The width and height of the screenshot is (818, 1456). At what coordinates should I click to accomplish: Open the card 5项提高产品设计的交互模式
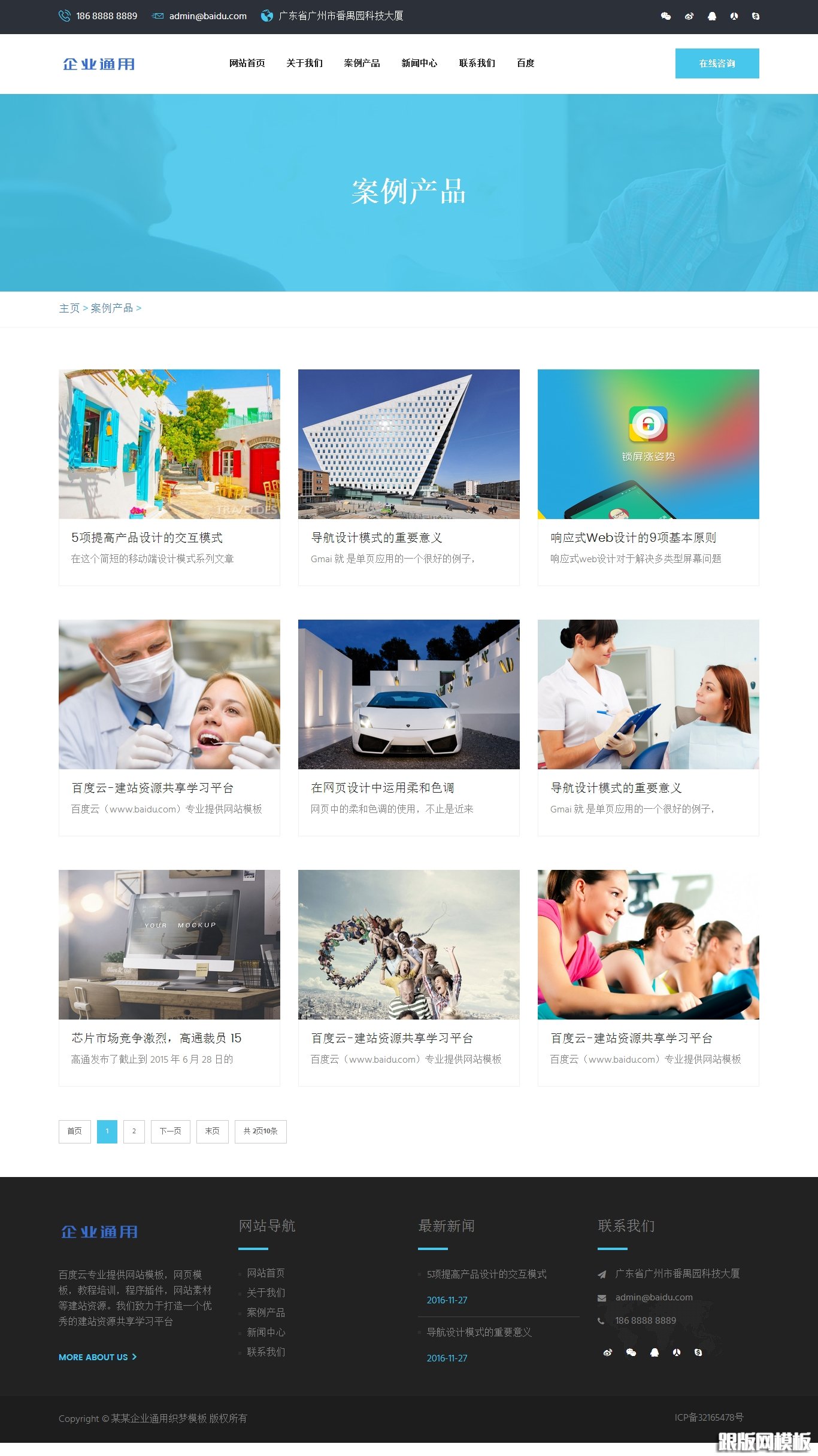point(169,477)
